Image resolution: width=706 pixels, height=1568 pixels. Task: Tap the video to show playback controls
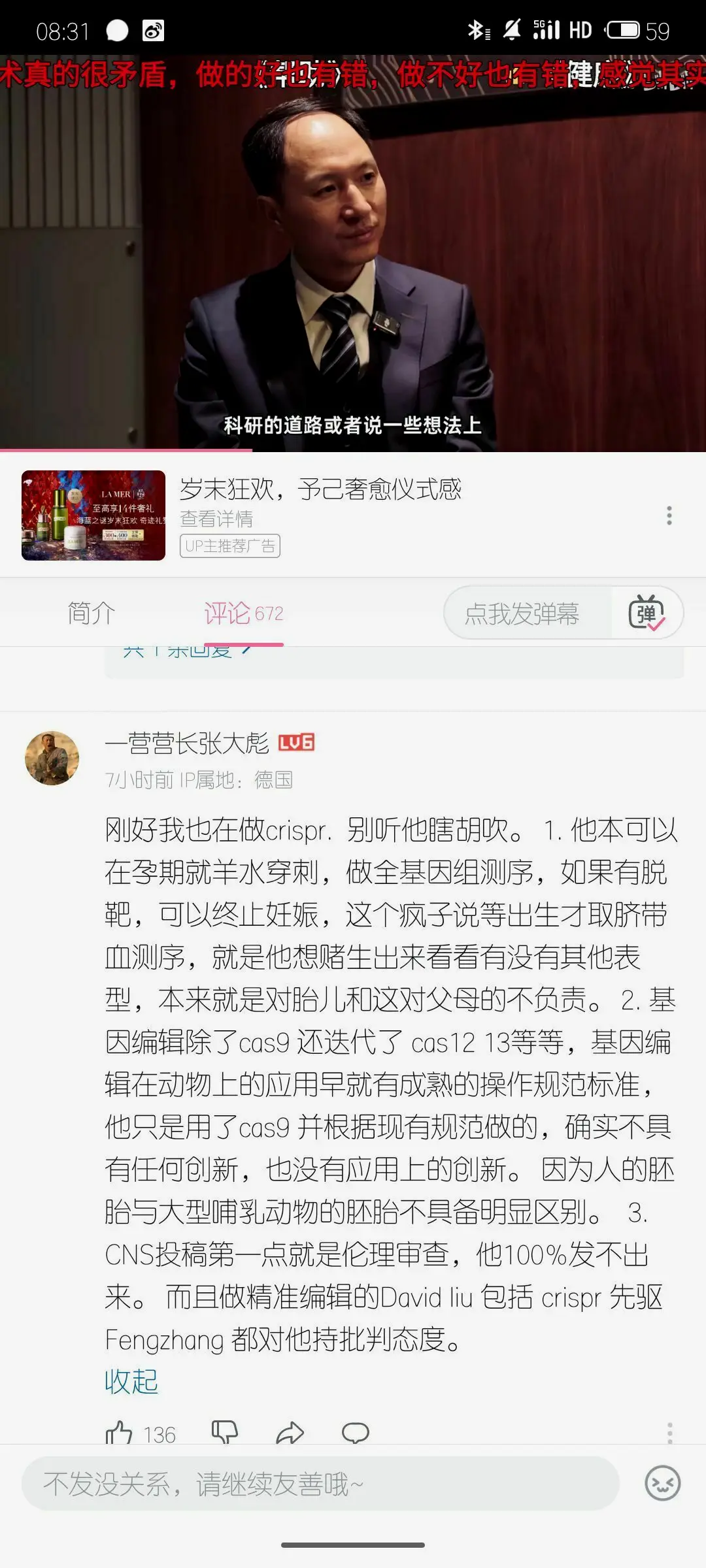coord(353,261)
